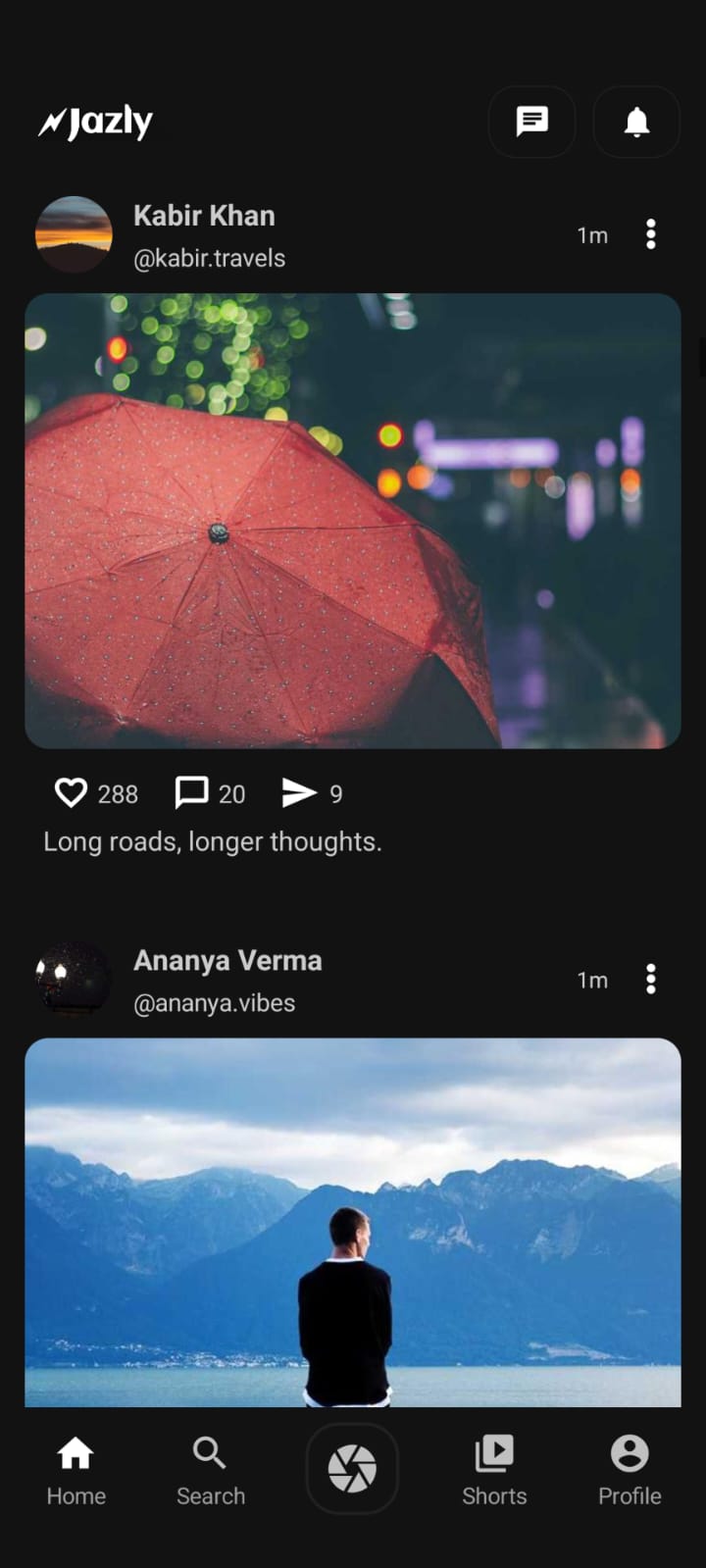
Task: Open the options menu on Kabir Khan's post
Action: pos(651,234)
